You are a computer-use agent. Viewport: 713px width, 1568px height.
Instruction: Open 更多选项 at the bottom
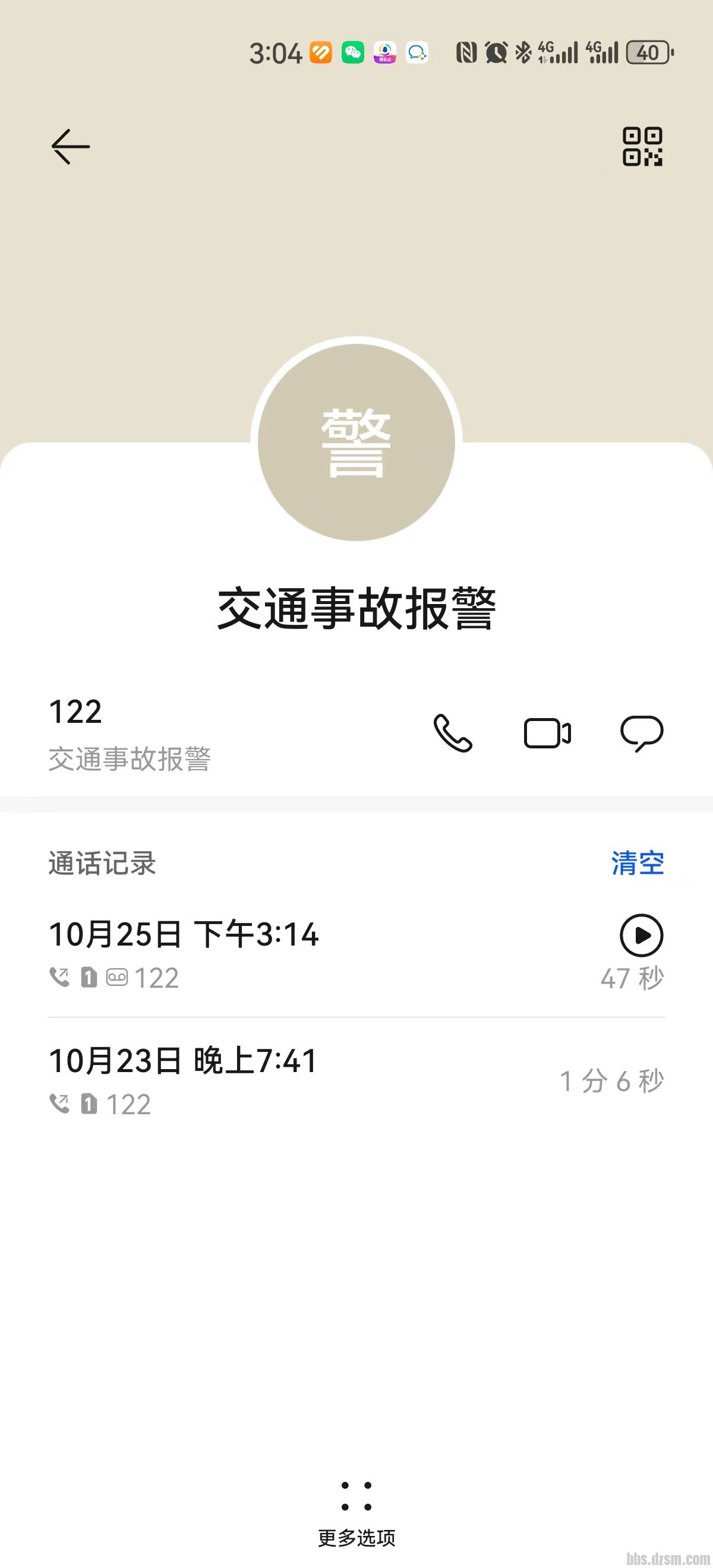click(356, 1513)
